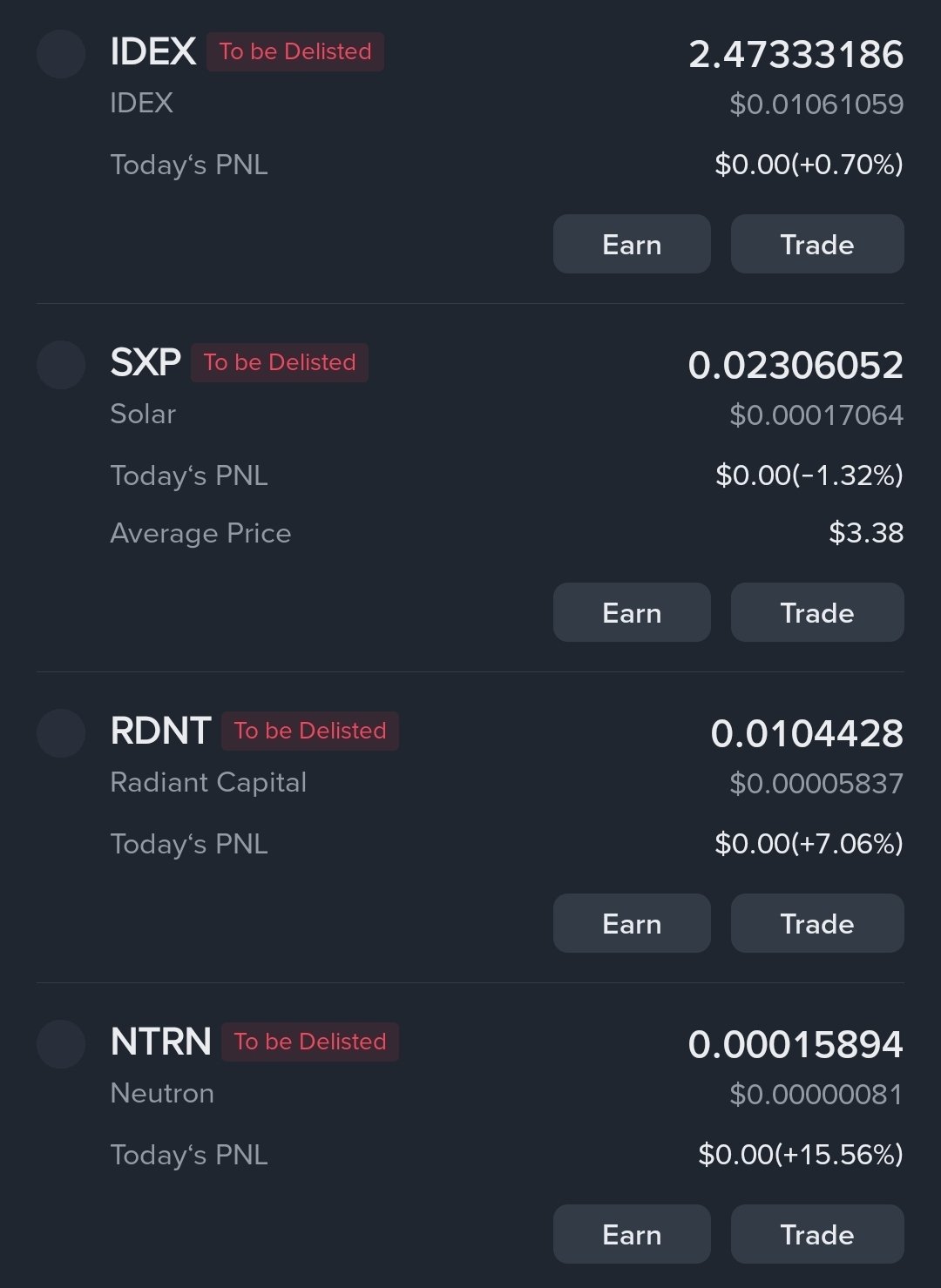Trade the RDNT Radiant Capital holding

coord(816,924)
